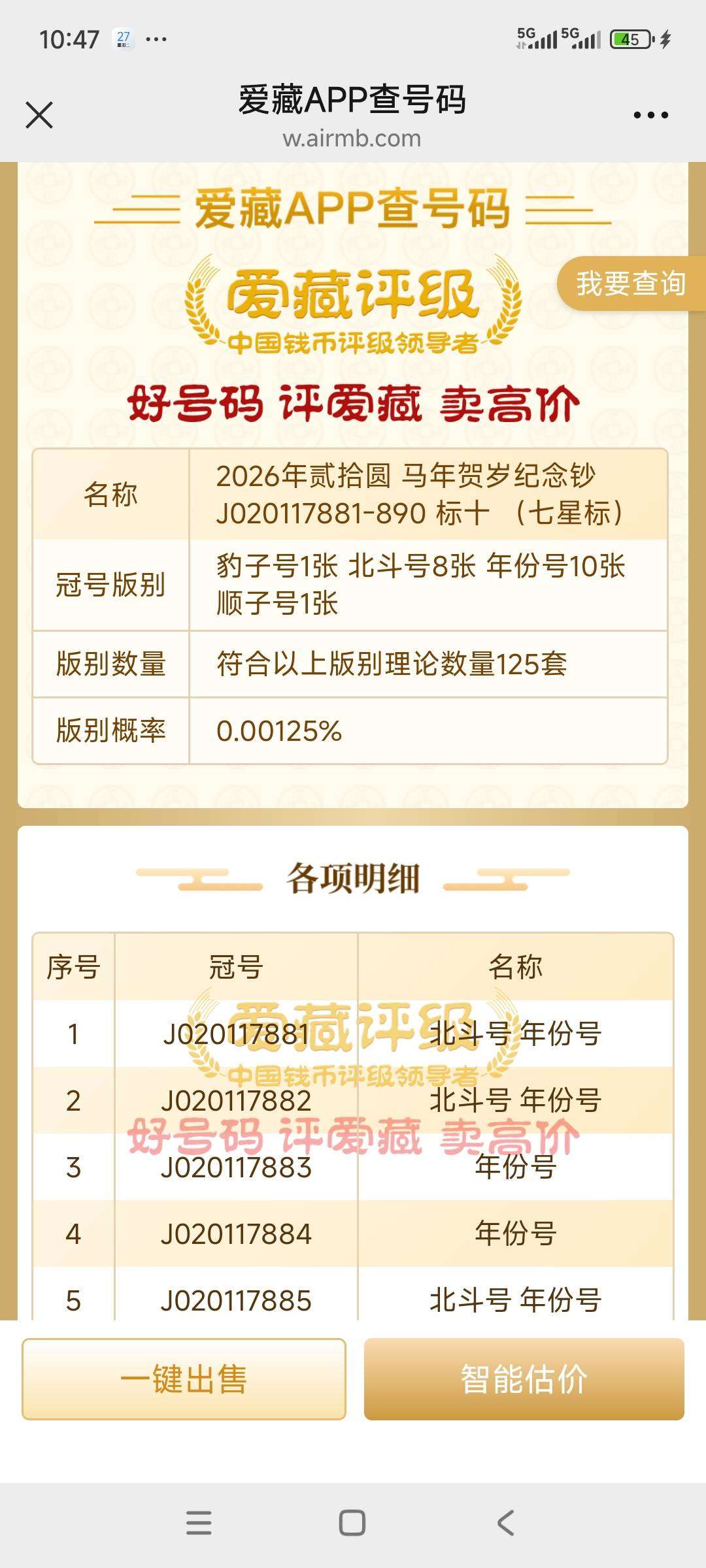Tap the 一键出售 button
This screenshot has height=1568, width=706.
pyautogui.click(x=184, y=1379)
